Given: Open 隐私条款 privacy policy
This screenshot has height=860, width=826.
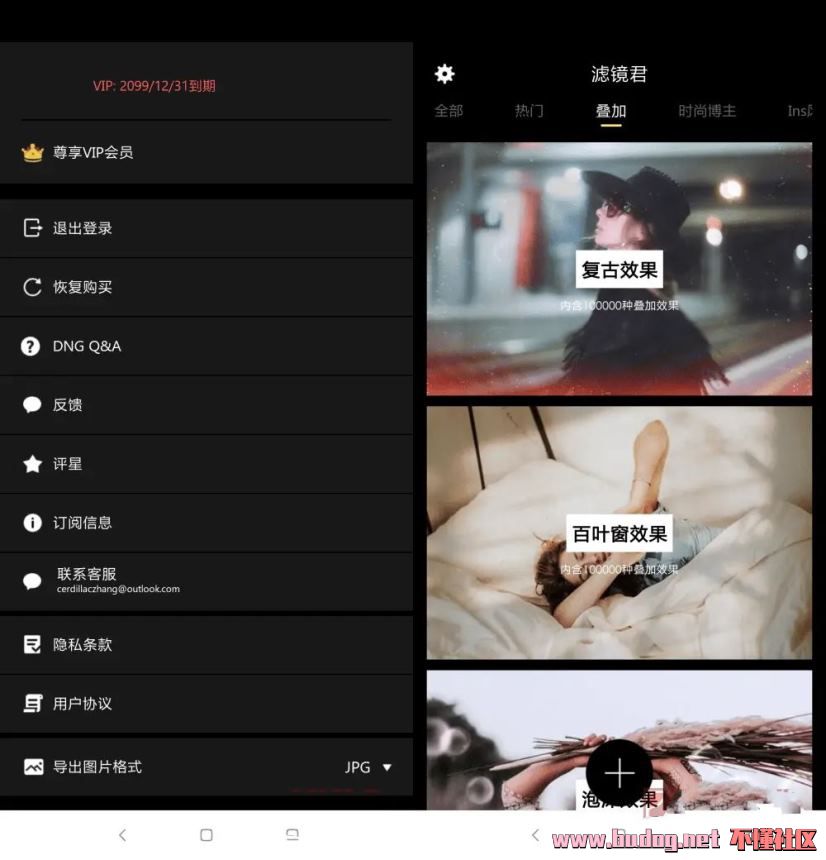Looking at the screenshot, I should (x=206, y=645).
